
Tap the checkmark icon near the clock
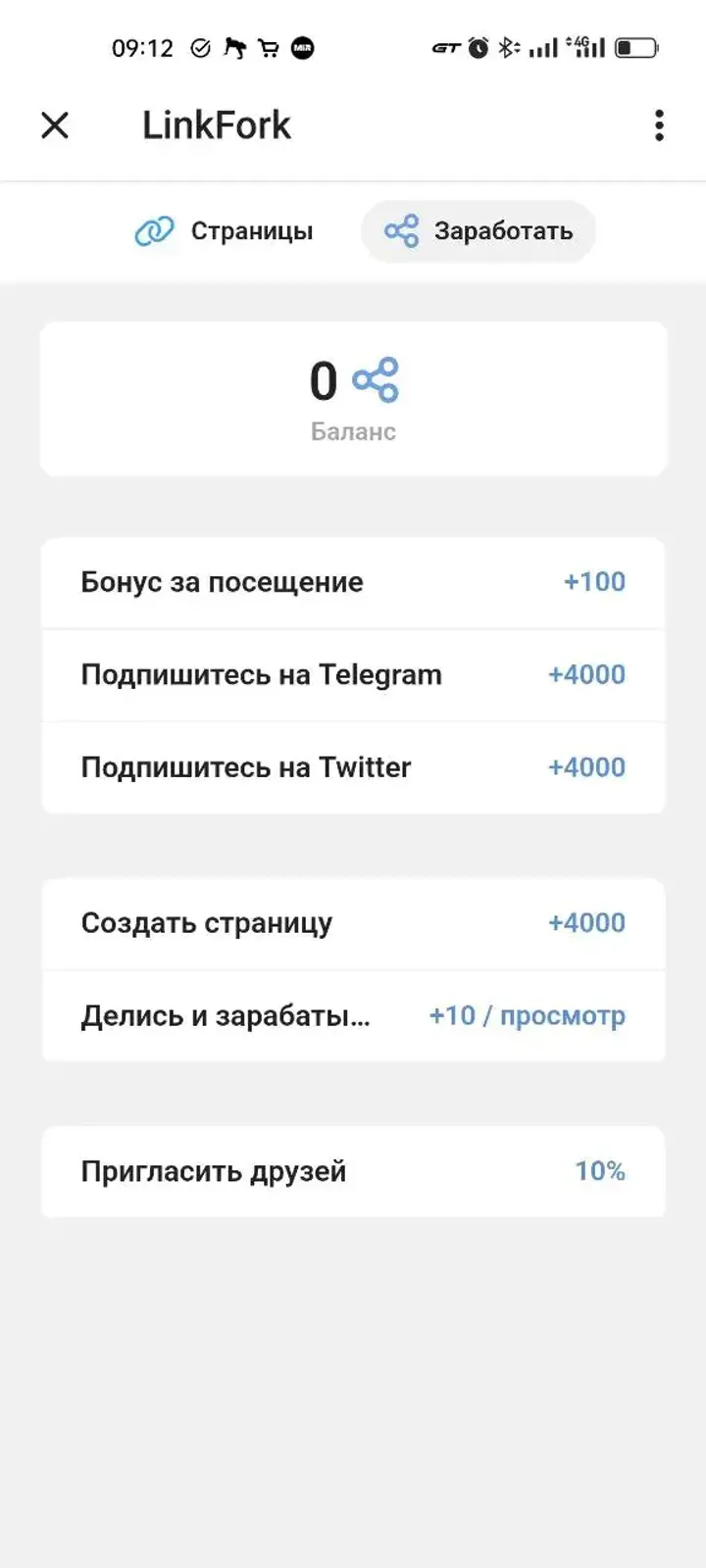click(x=201, y=46)
